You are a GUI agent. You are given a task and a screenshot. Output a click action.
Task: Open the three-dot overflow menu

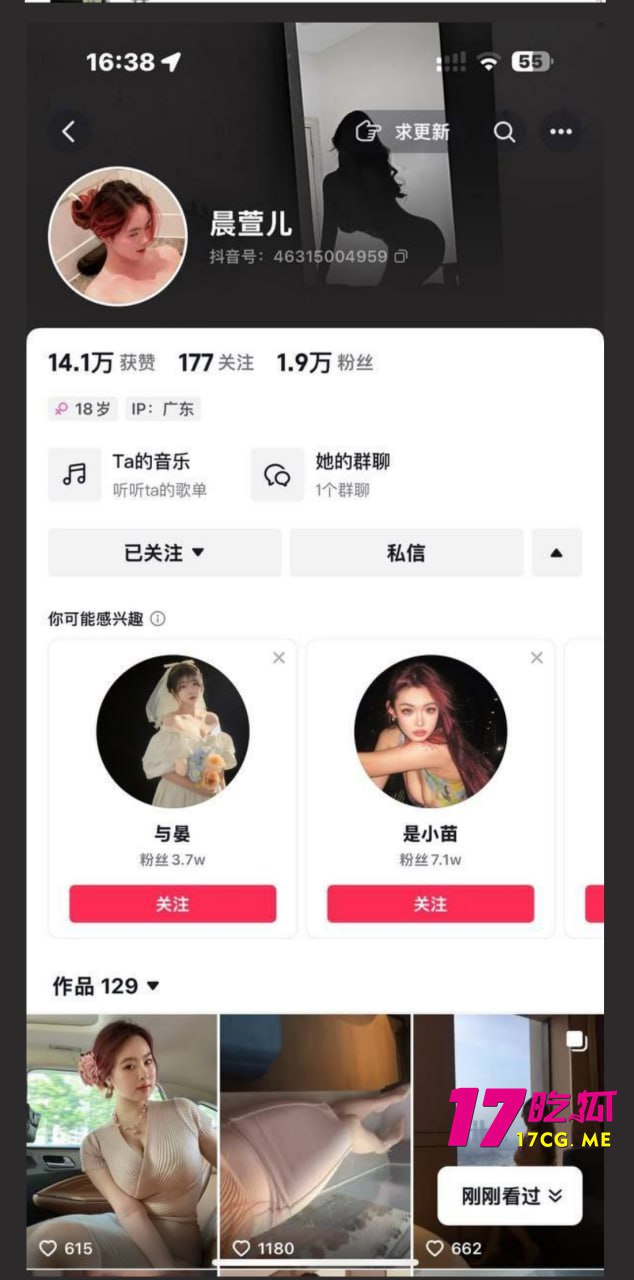[561, 132]
